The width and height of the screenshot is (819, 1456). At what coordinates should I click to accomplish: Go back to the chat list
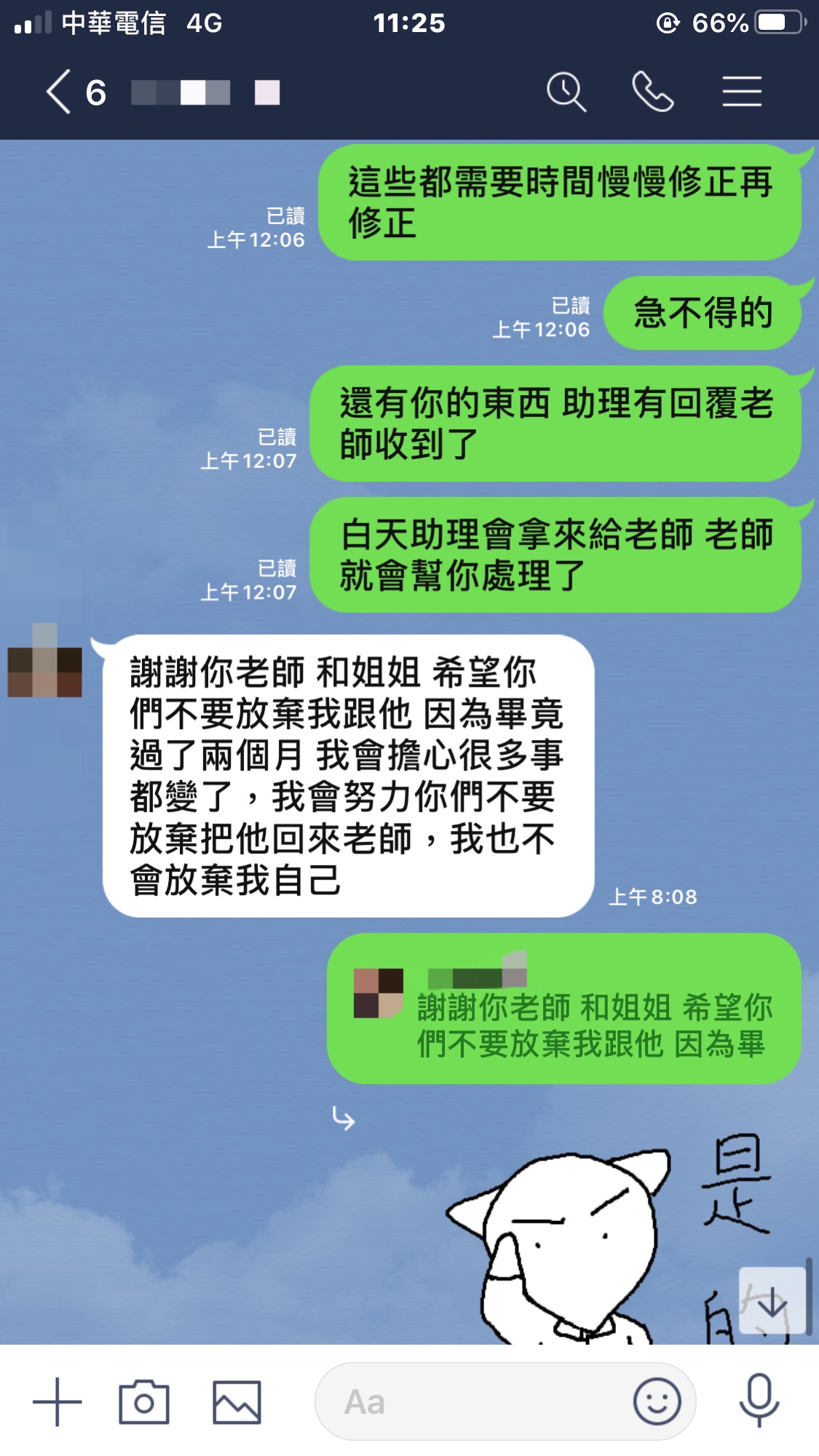pyautogui.click(x=60, y=92)
